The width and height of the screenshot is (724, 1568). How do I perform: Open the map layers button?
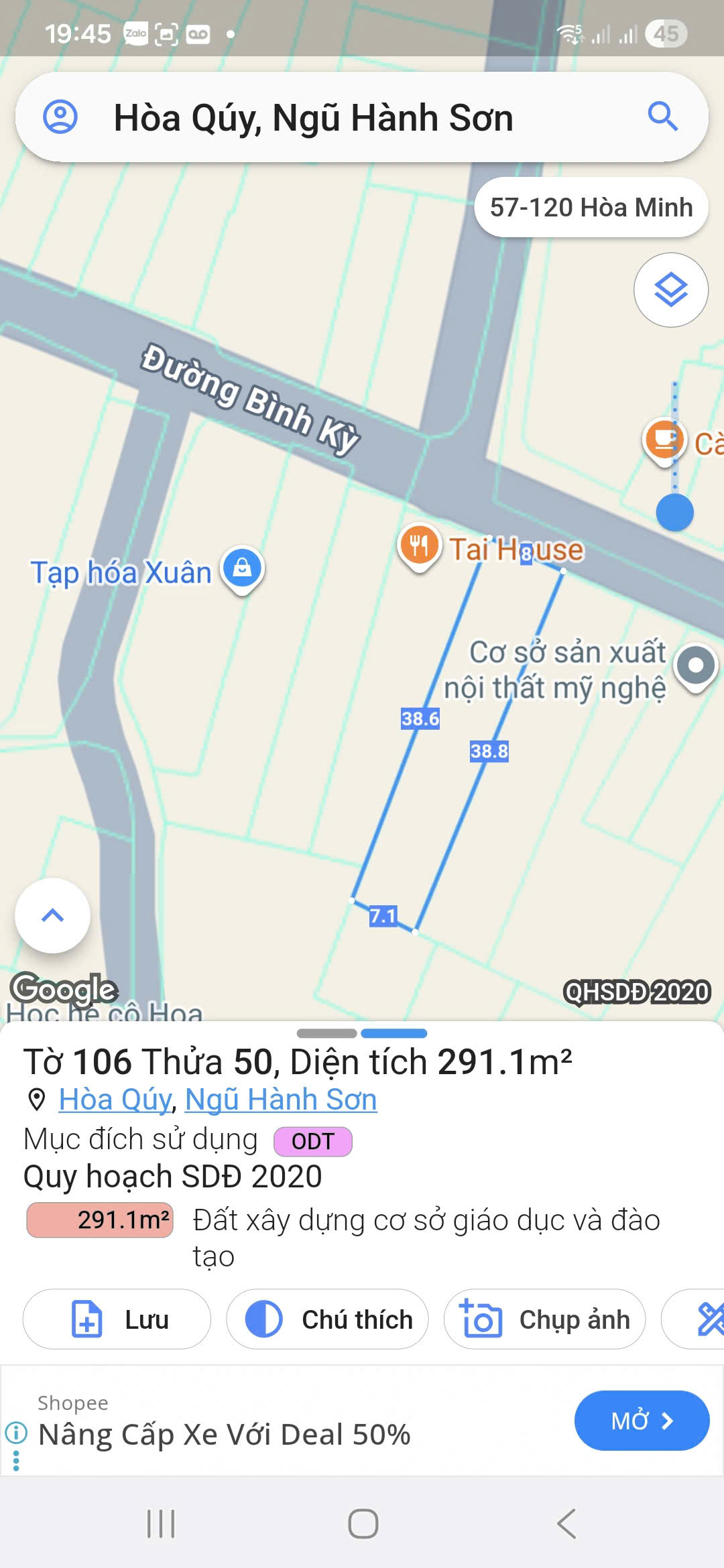pos(670,290)
